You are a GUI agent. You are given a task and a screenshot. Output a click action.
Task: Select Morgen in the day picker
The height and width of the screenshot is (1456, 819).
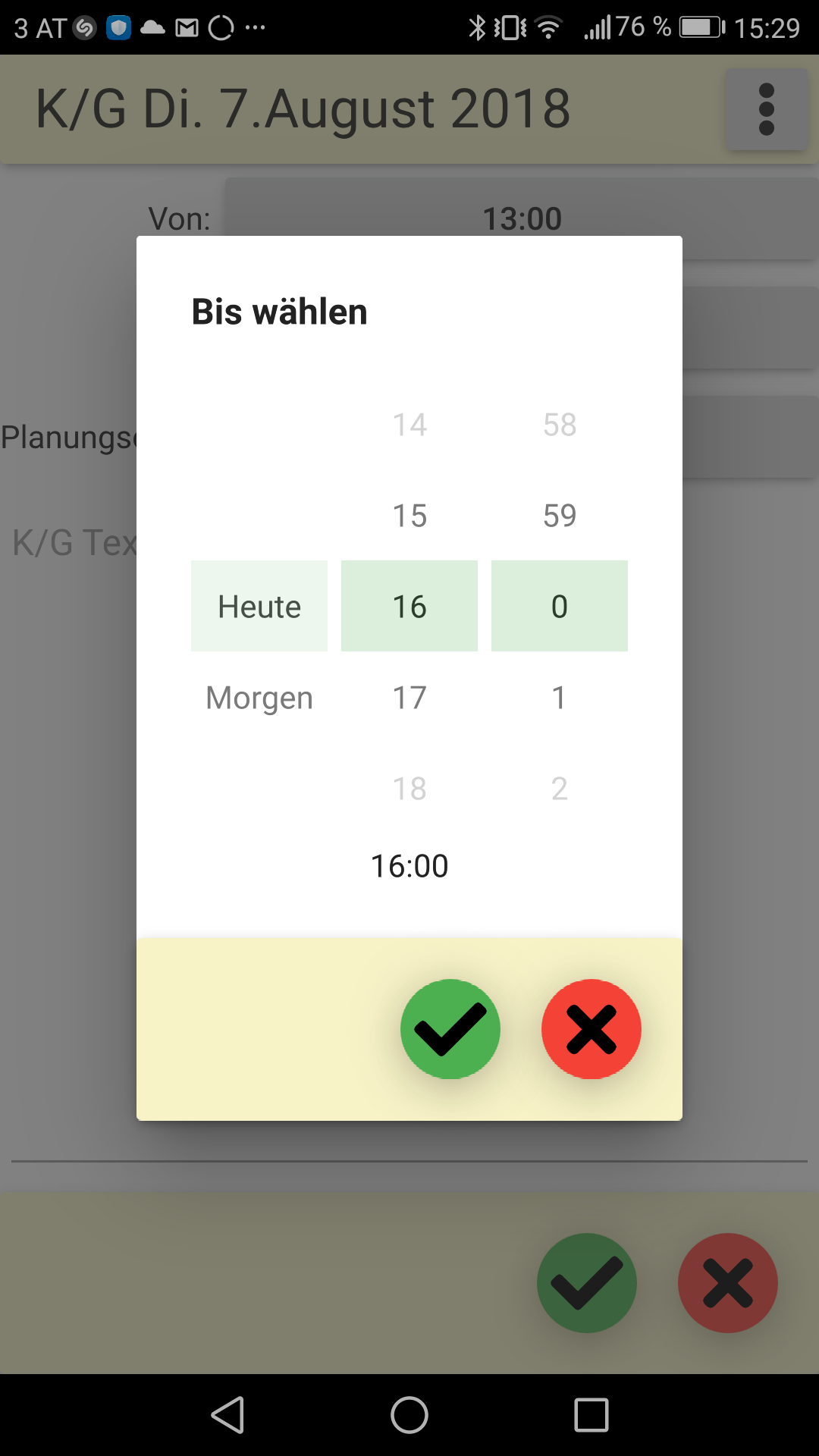259,698
